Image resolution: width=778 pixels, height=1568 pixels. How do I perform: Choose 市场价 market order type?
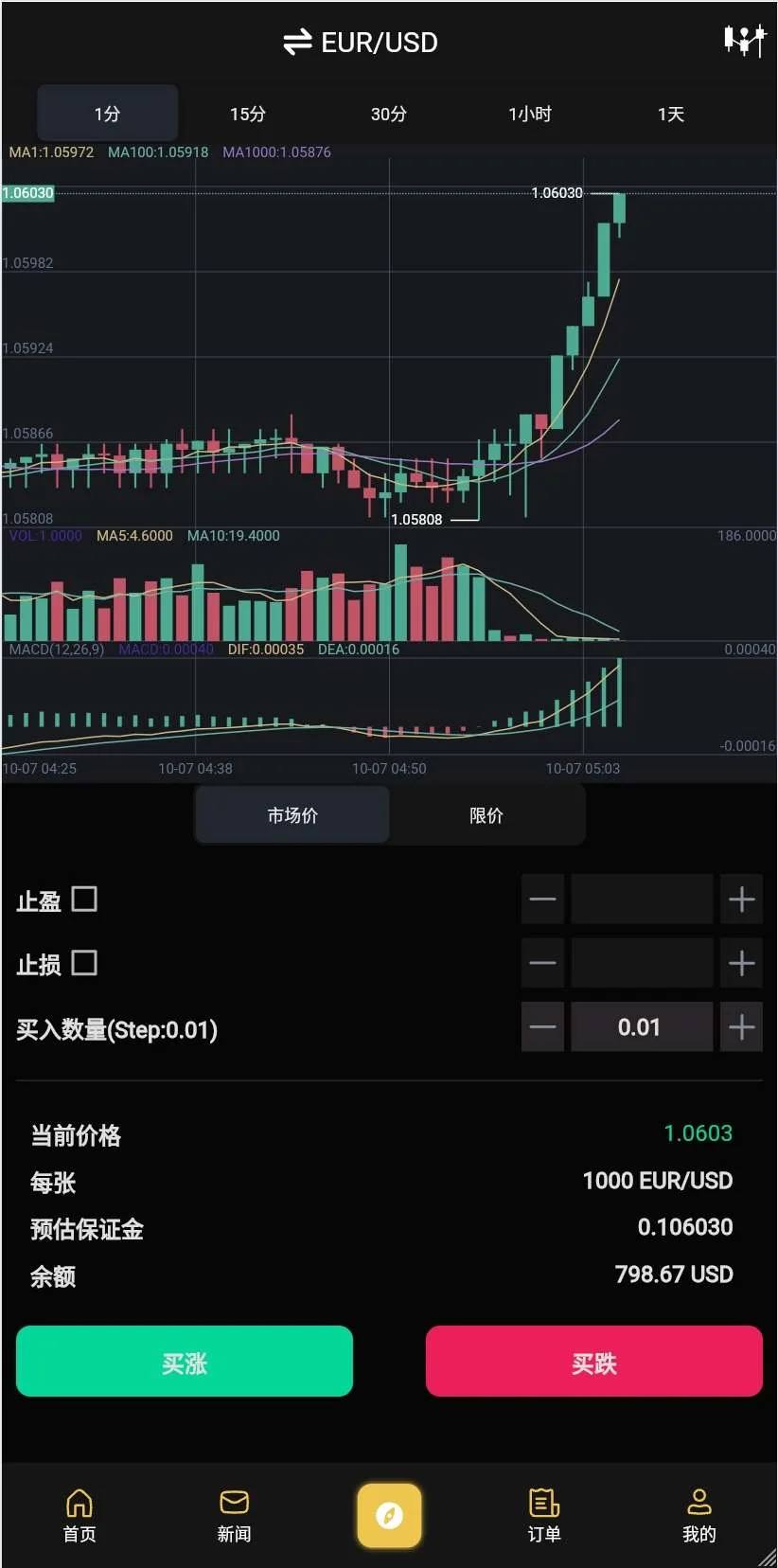(x=292, y=815)
